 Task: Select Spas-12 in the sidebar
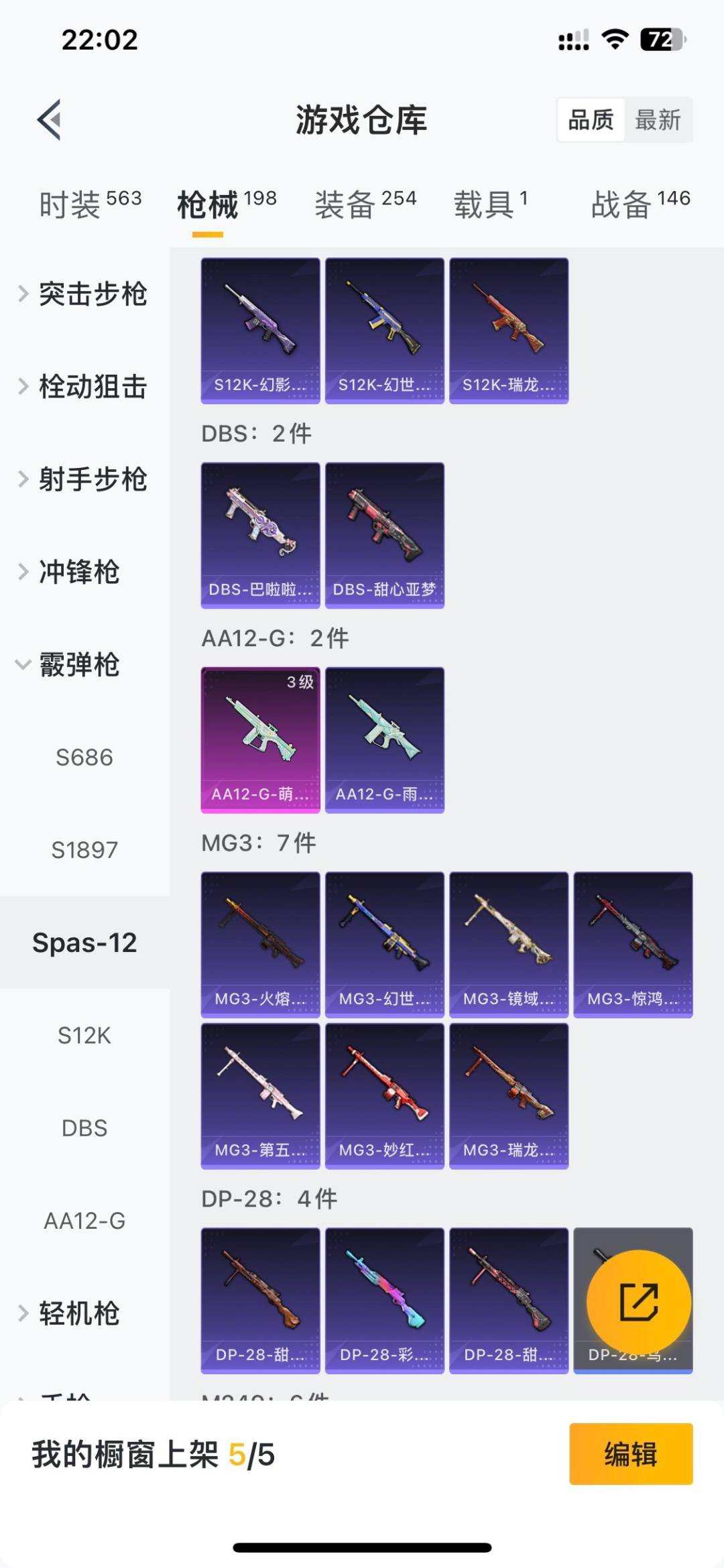tap(84, 943)
